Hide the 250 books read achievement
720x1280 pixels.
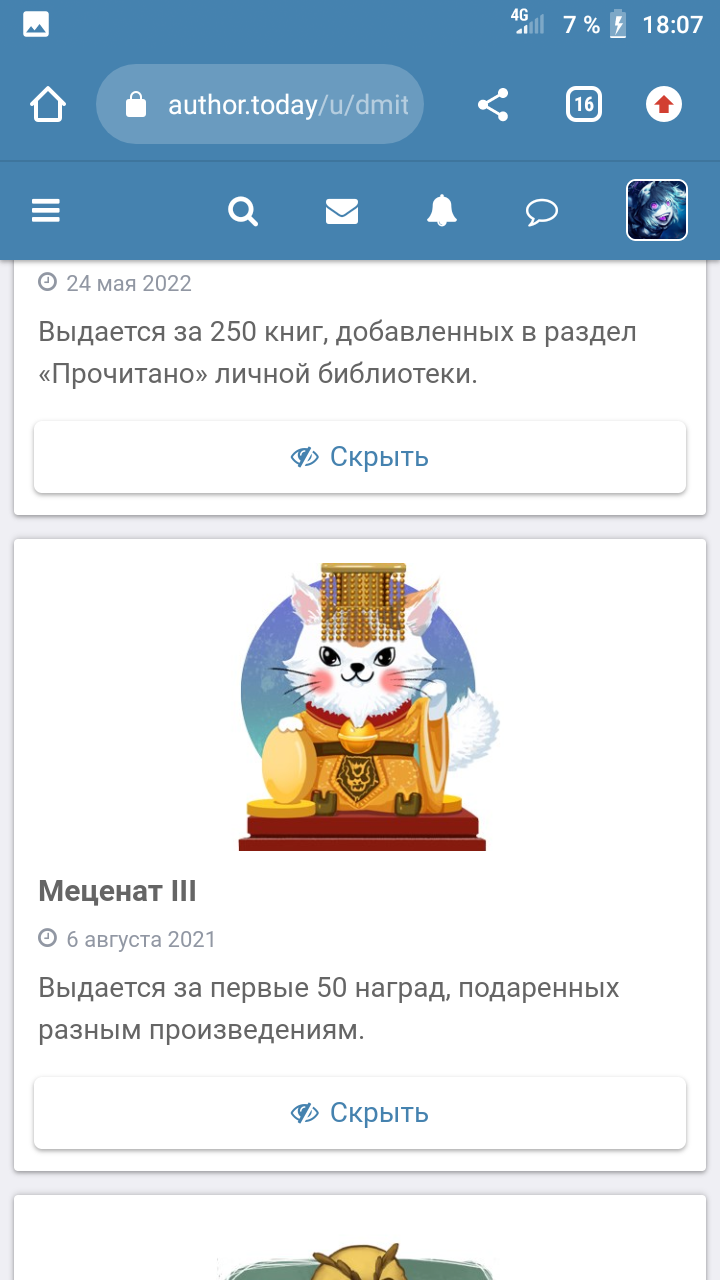click(360, 457)
